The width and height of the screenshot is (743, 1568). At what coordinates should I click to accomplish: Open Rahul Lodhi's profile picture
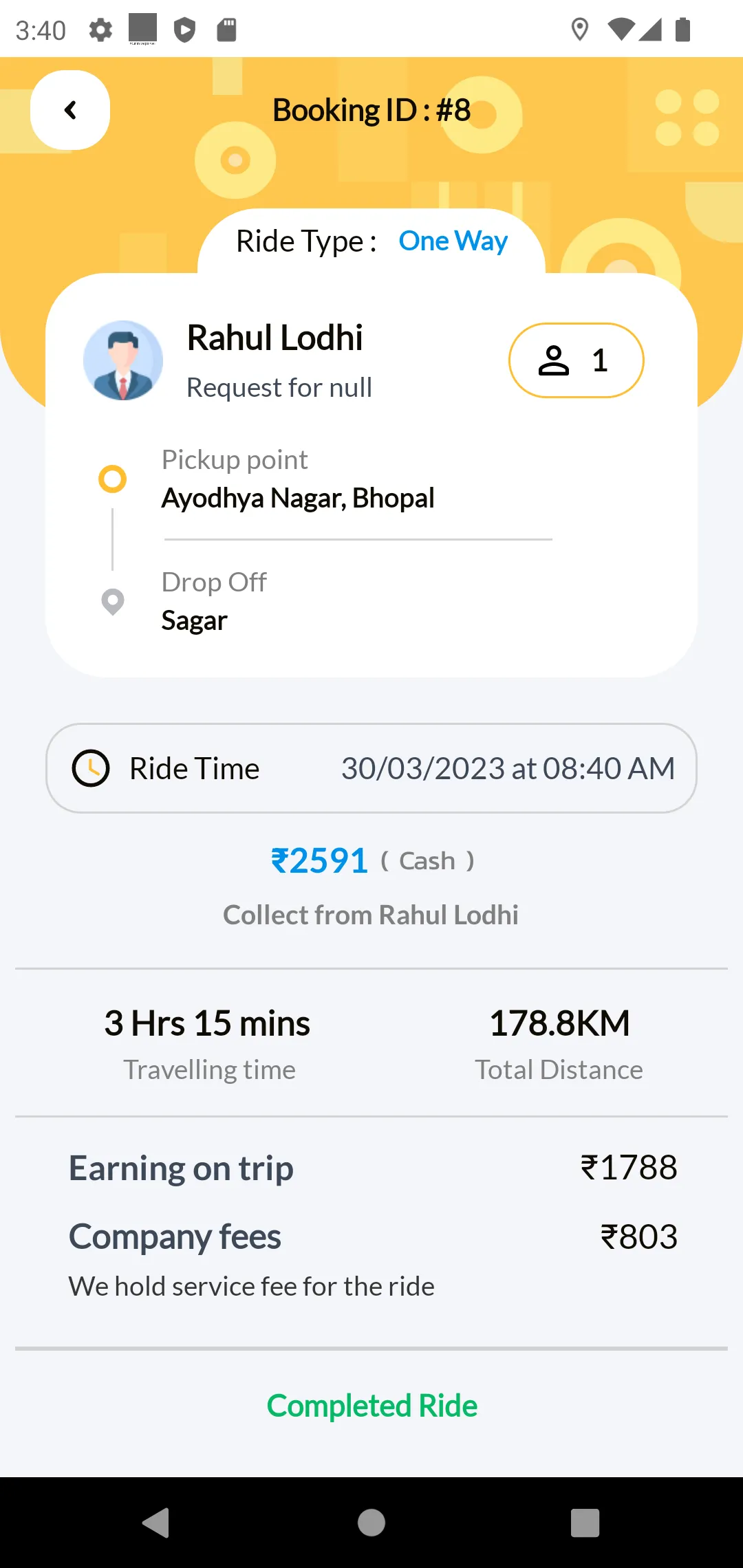point(123,360)
